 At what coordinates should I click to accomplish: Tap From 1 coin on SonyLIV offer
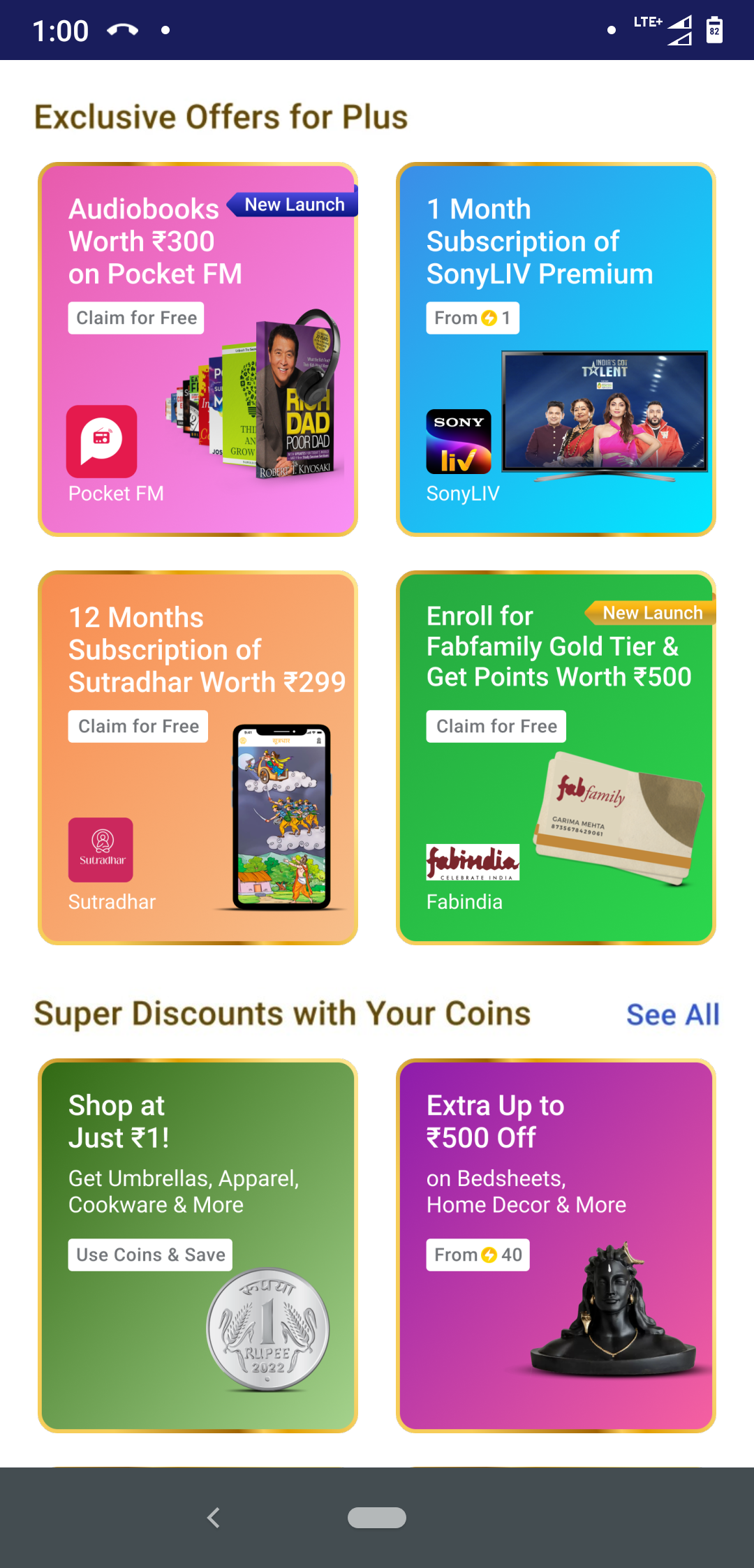coord(473,318)
